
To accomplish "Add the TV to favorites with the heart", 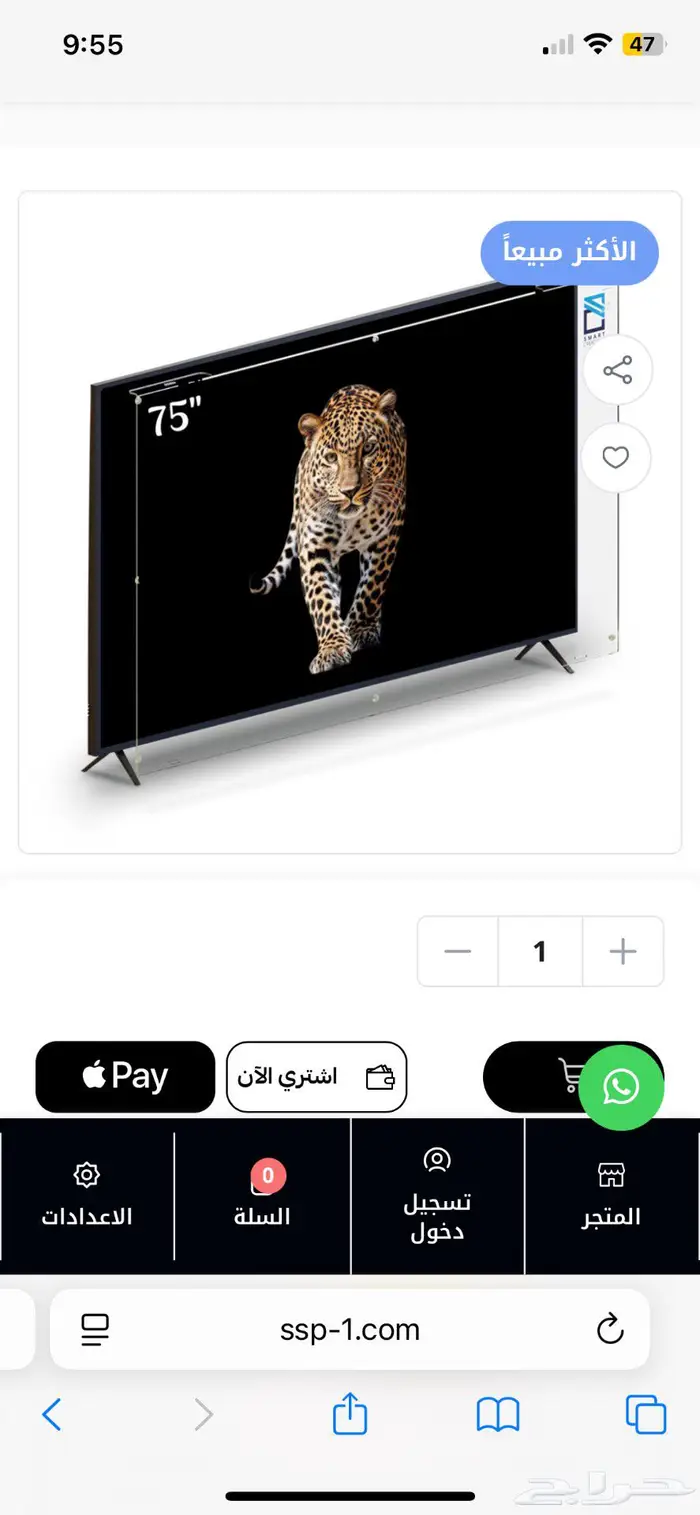I will 615,458.
